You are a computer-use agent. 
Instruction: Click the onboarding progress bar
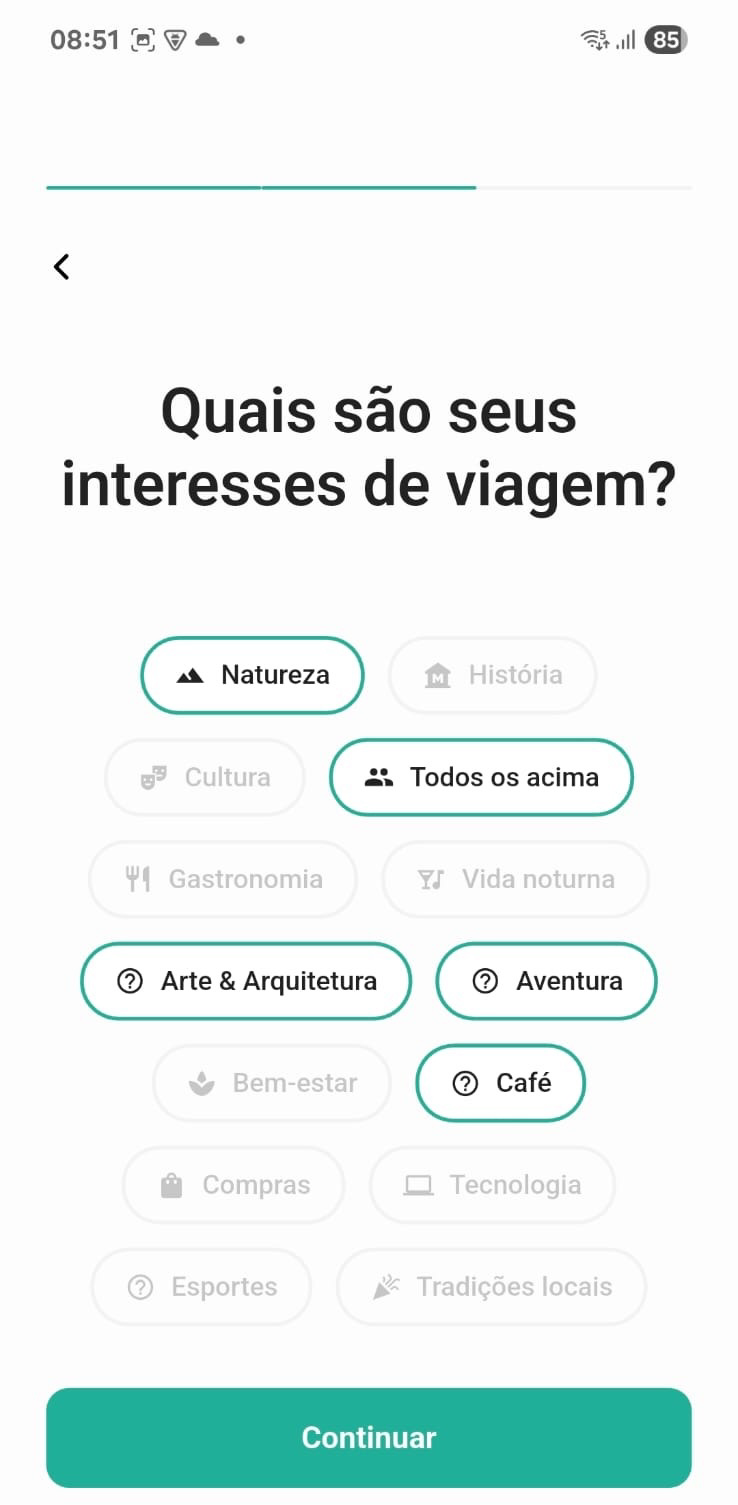point(369,188)
